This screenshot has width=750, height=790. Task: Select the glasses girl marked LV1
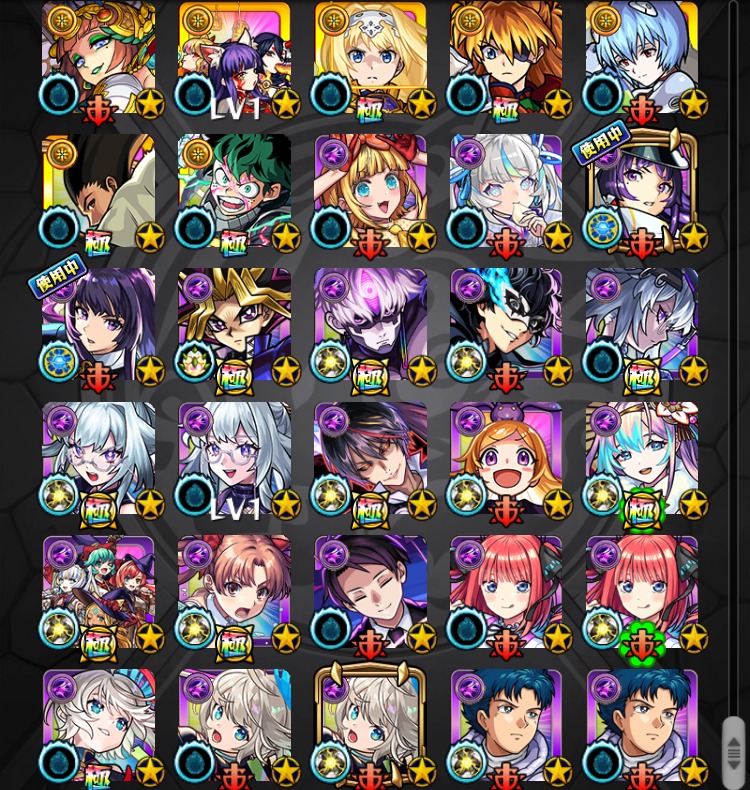tap(234, 459)
